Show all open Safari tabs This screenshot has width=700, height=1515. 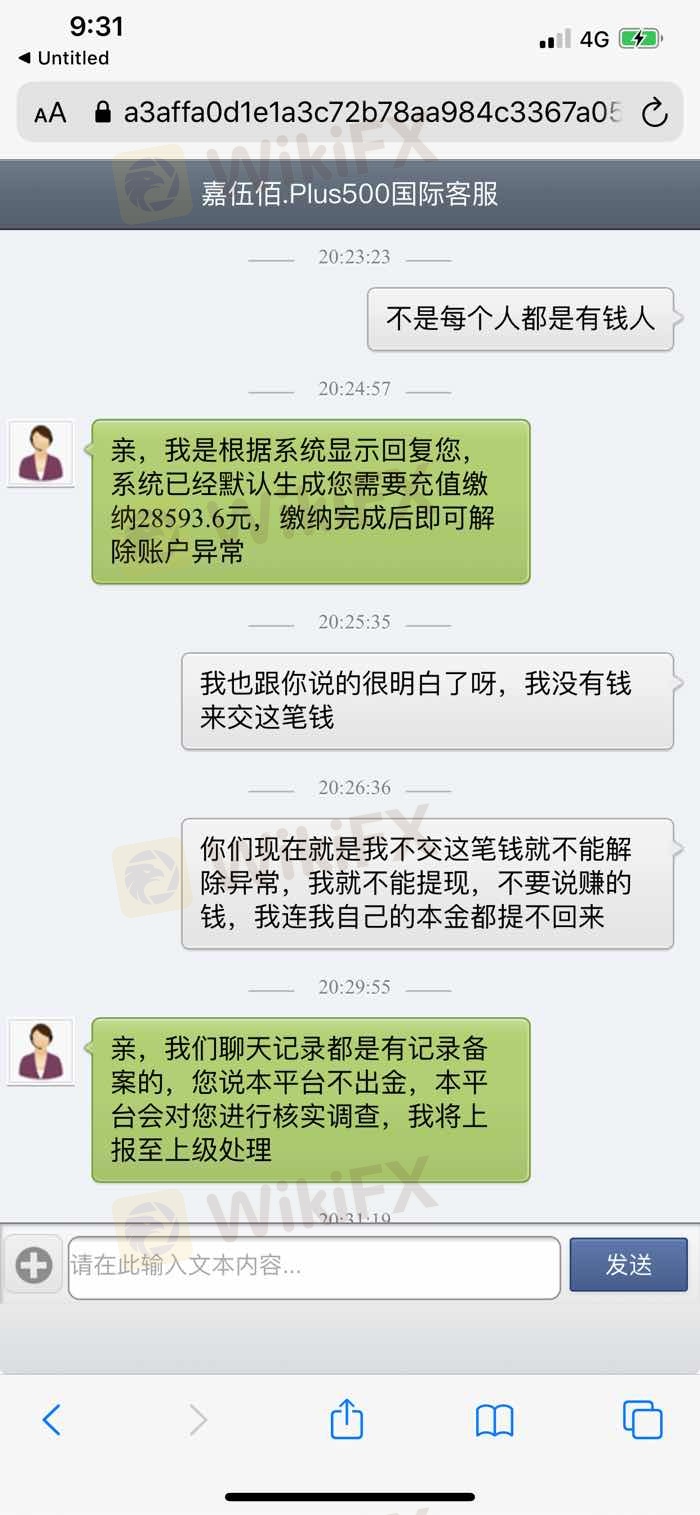642,1419
